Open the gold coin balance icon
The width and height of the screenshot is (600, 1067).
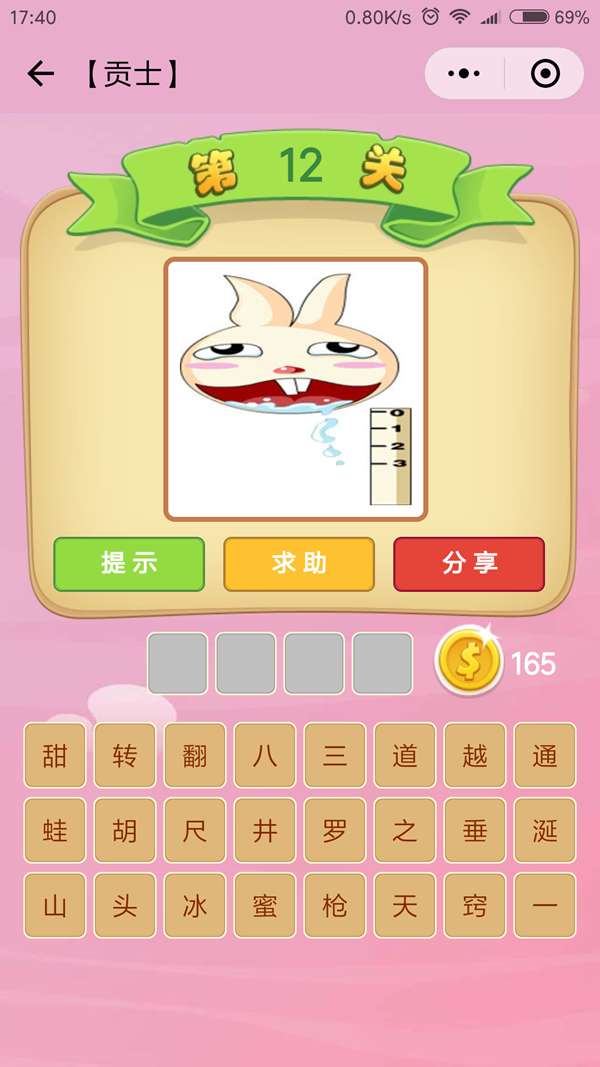tap(469, 661)
